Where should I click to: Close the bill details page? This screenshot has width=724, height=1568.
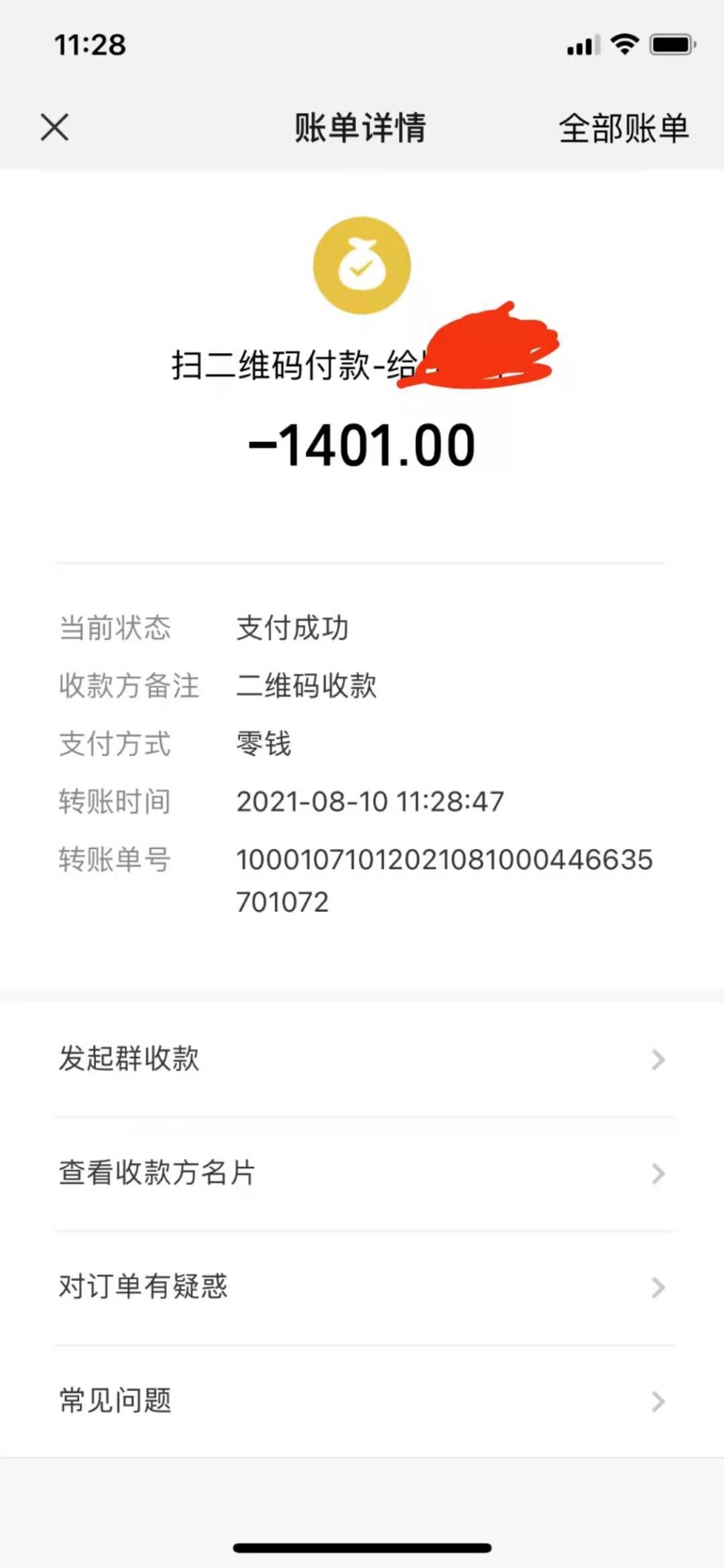click(x=54, y=127)
